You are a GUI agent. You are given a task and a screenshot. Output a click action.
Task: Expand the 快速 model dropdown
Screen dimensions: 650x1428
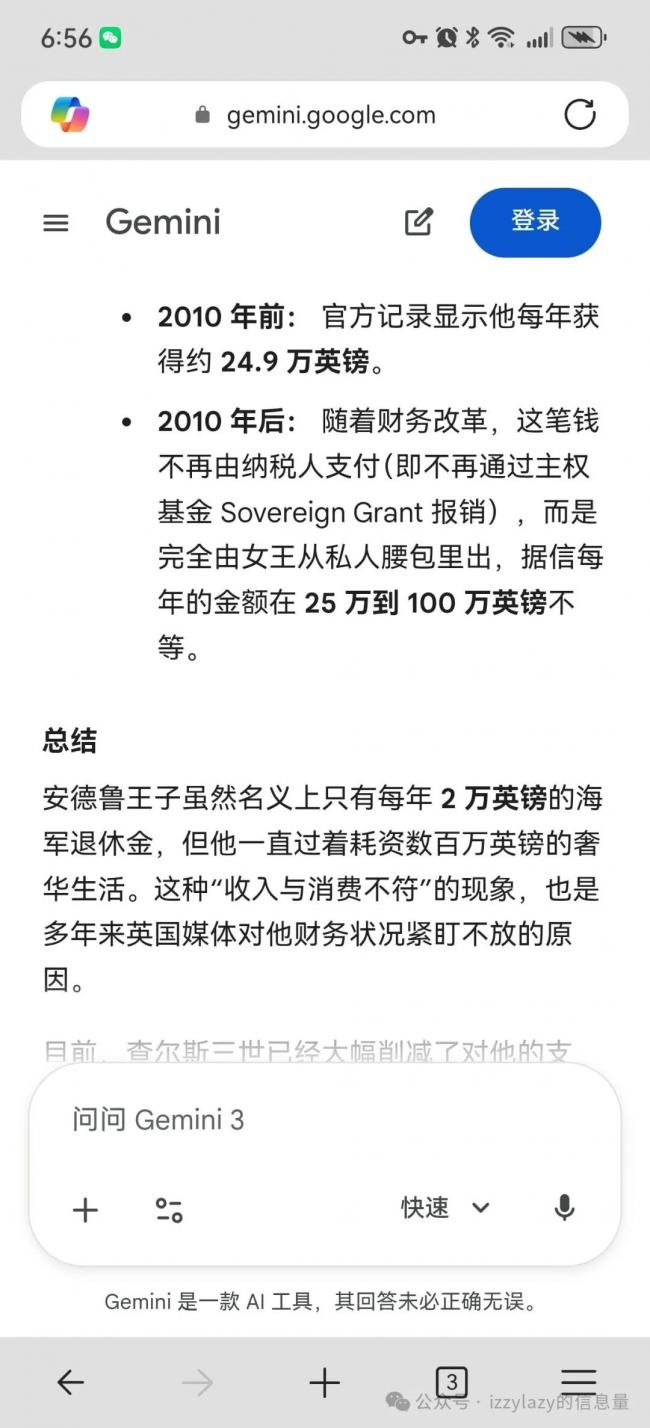pyautogui.click(x=446, y=1208)
